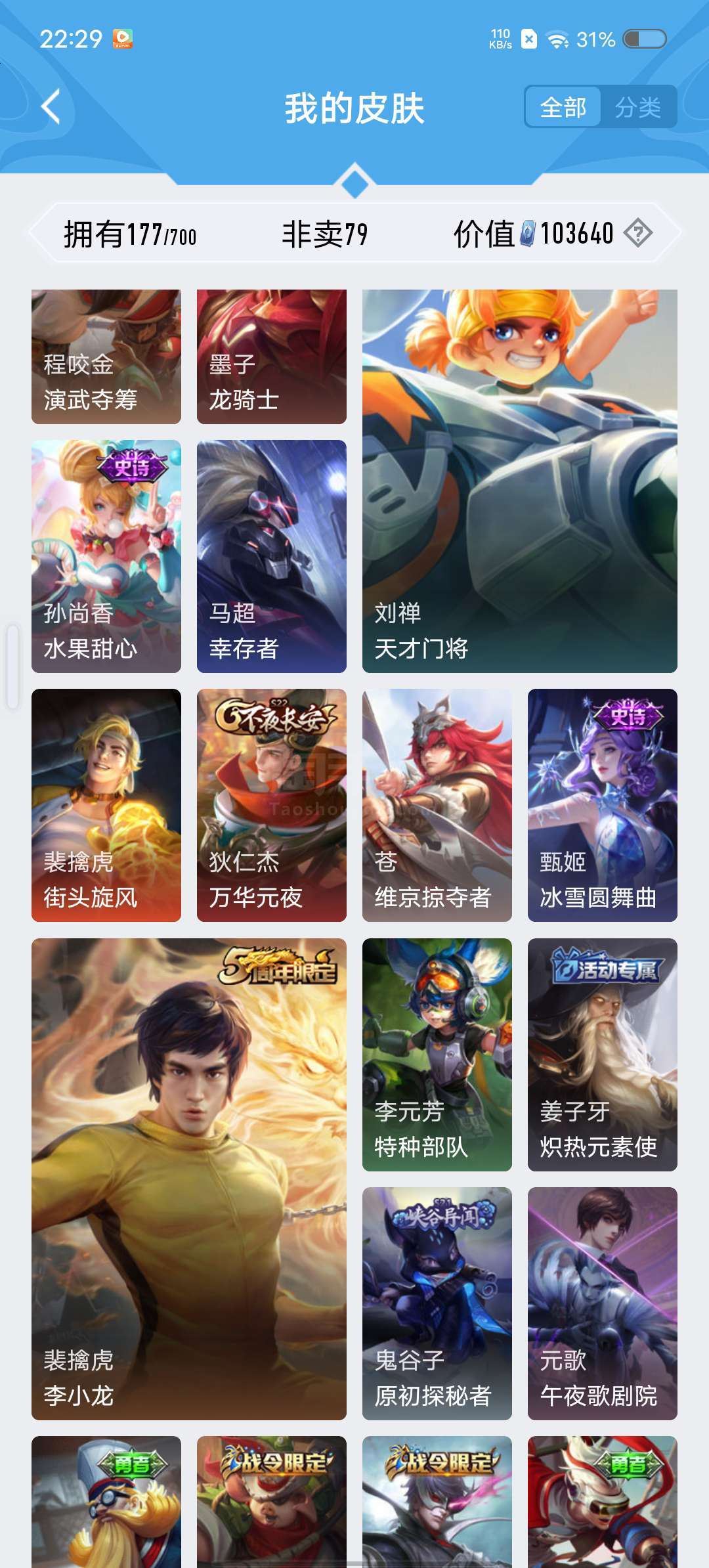Select 鬼谷子 原初探秘者 skin
709x1568 pixels.
pos(437,1303)
